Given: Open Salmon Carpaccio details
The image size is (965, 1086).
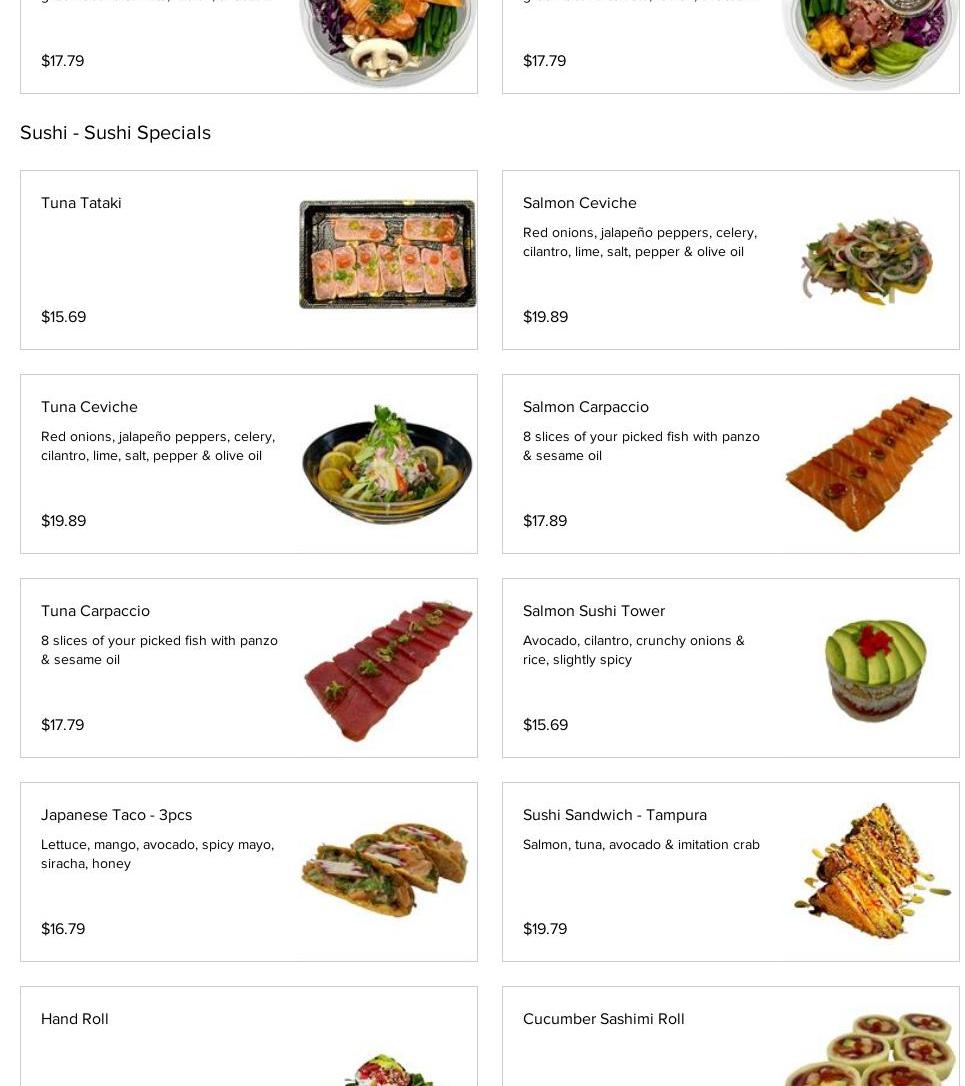Looking at the screenshot, I should (730, 464).
